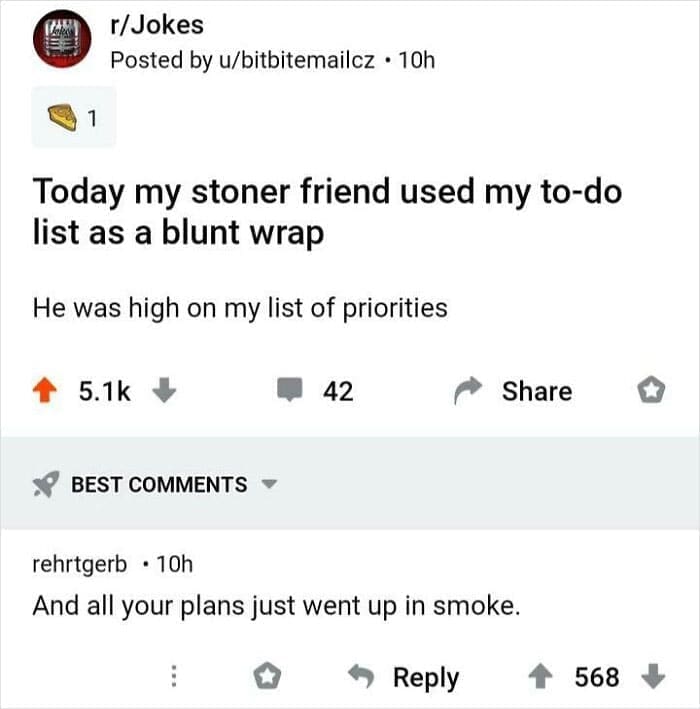The width and height of the screenshot is (700, 709).
Task: View the award given to this post
Action: 72,117
